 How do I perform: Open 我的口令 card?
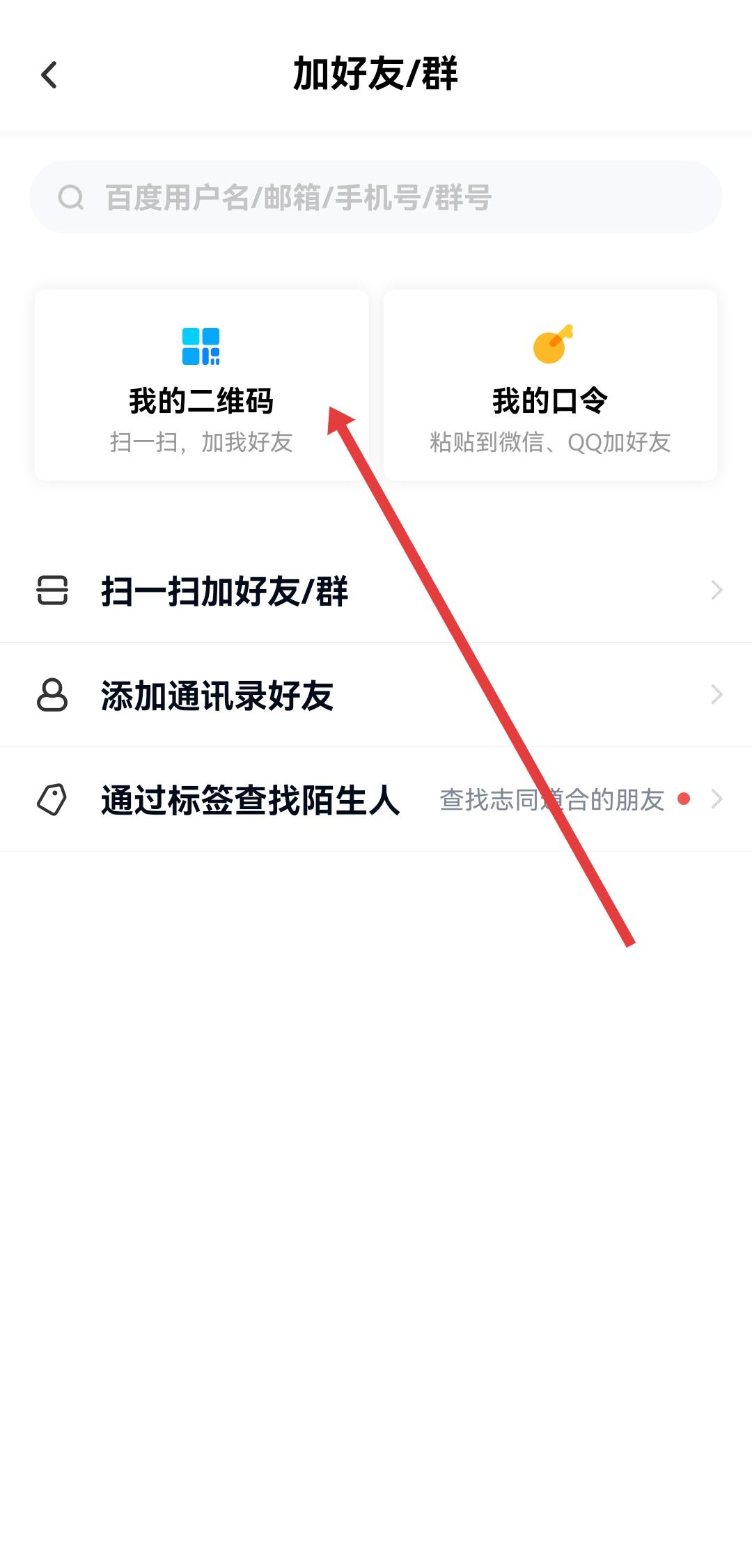point(550,385)
